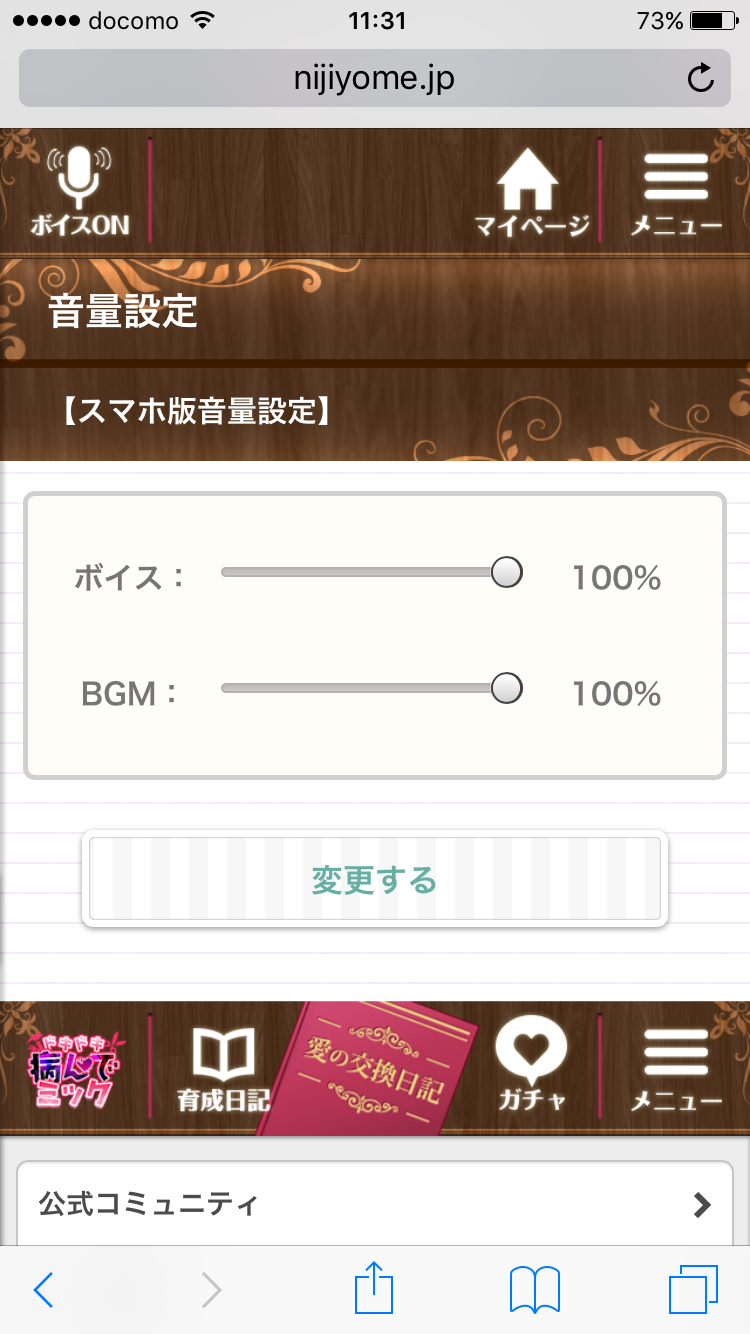This screenshot has width=750, height=1334.
Task: Open the top メニュー hamburger menu
Action: tap(676, 192)
